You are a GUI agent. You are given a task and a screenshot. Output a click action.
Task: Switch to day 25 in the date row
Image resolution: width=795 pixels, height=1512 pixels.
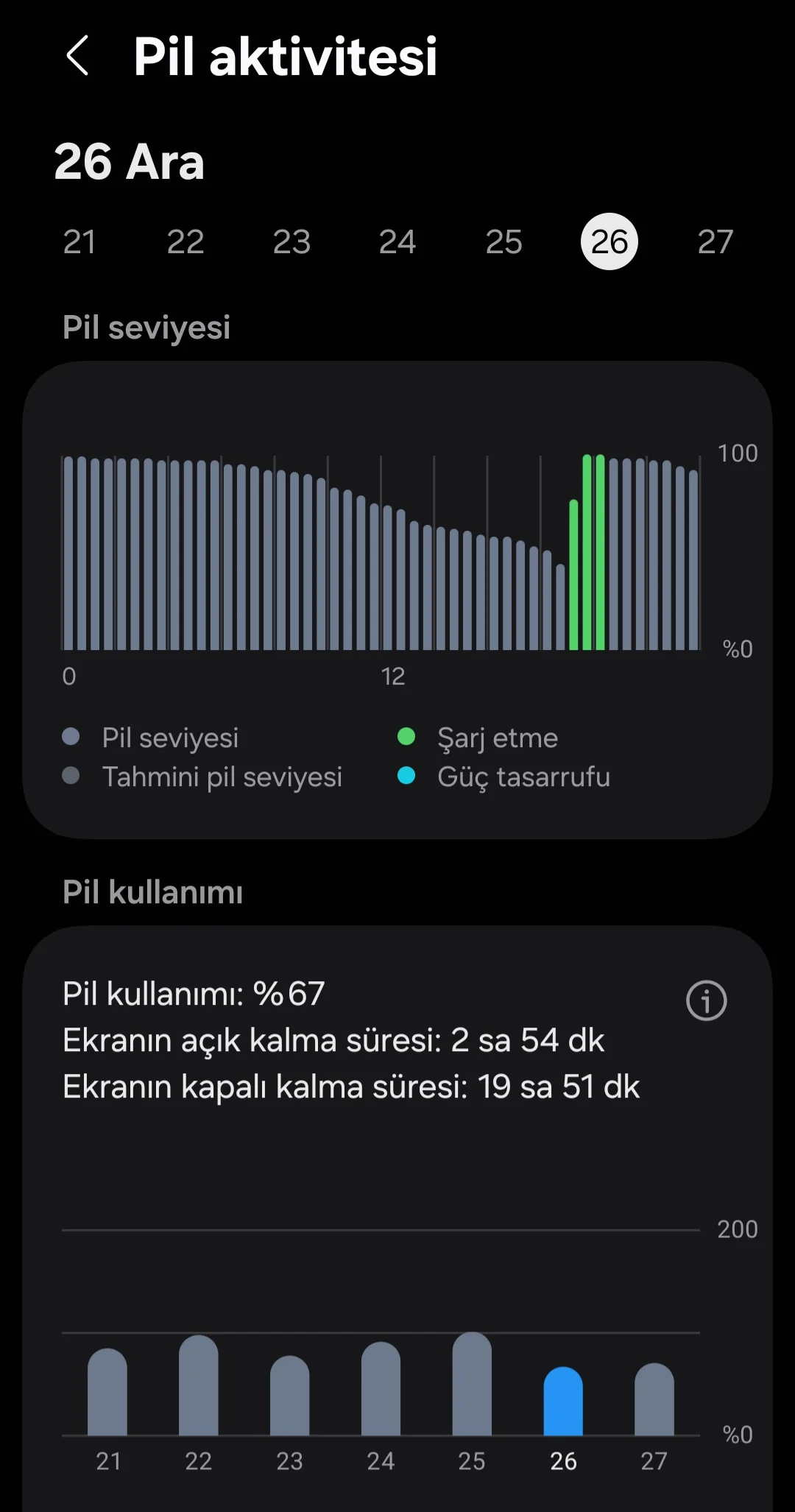click(504, 241)
